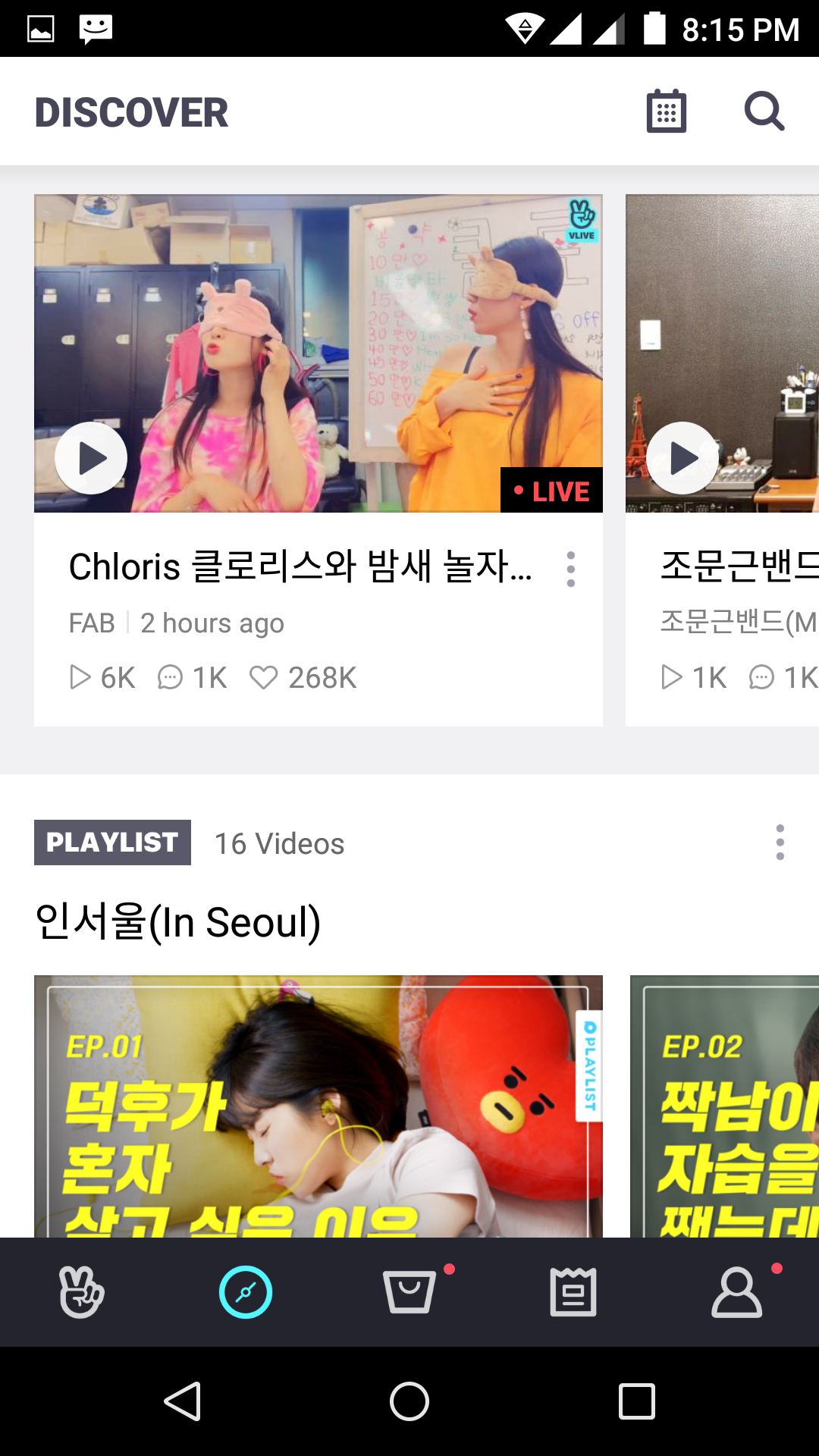Open search from the Discover header
Screen dimensions: 819x1456
(764, 111)
